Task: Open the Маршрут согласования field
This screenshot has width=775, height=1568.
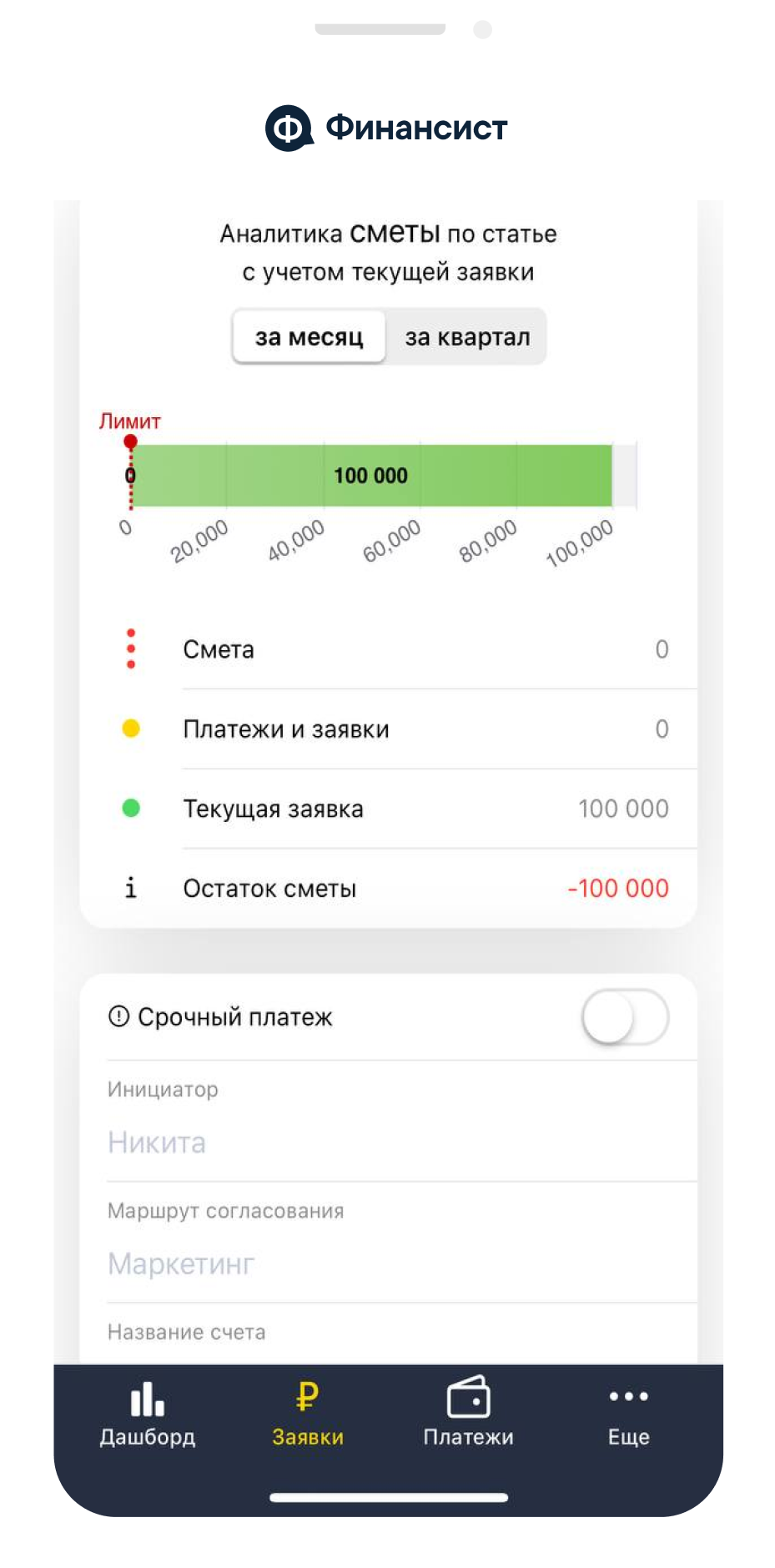Action: click(x=400, y=1263)
